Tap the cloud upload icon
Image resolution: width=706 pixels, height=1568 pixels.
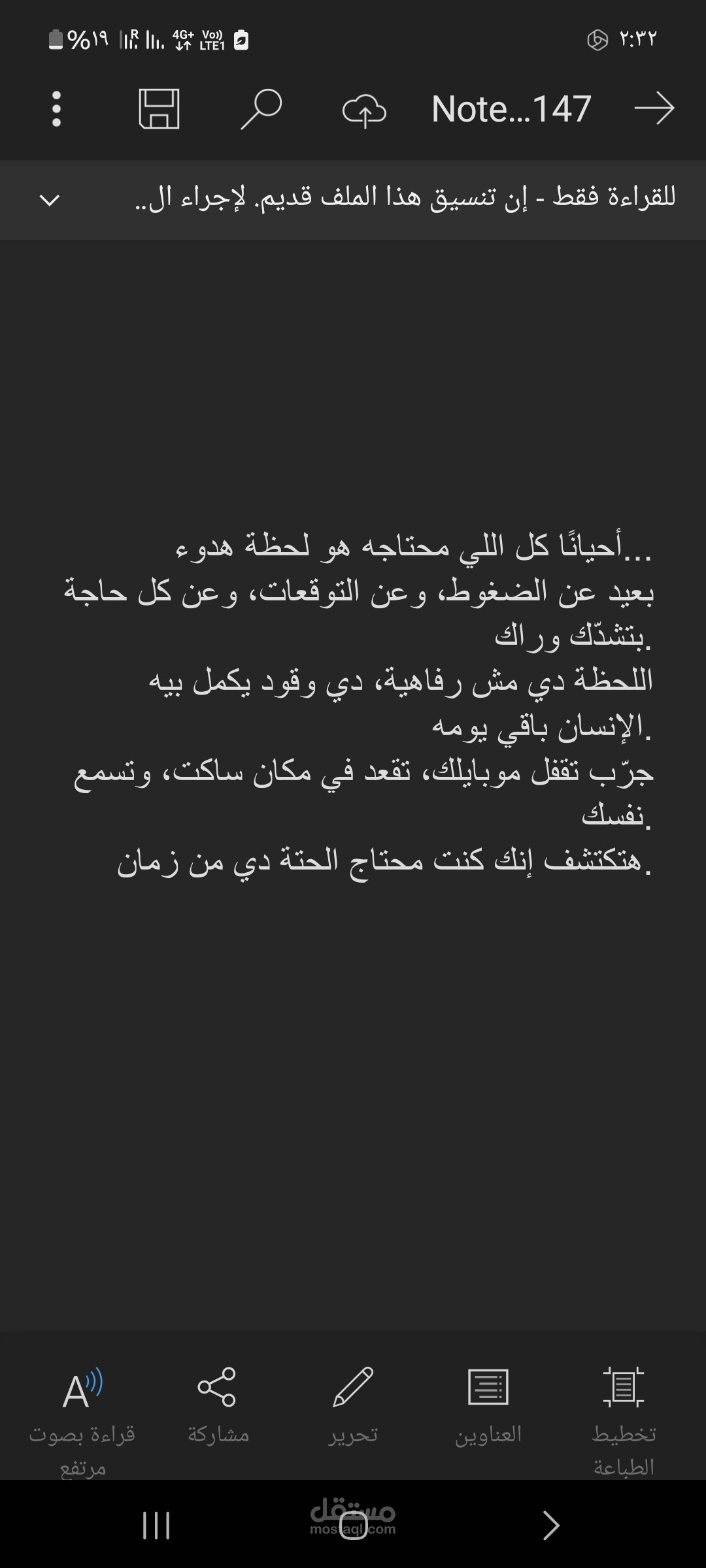click(364, 110)
